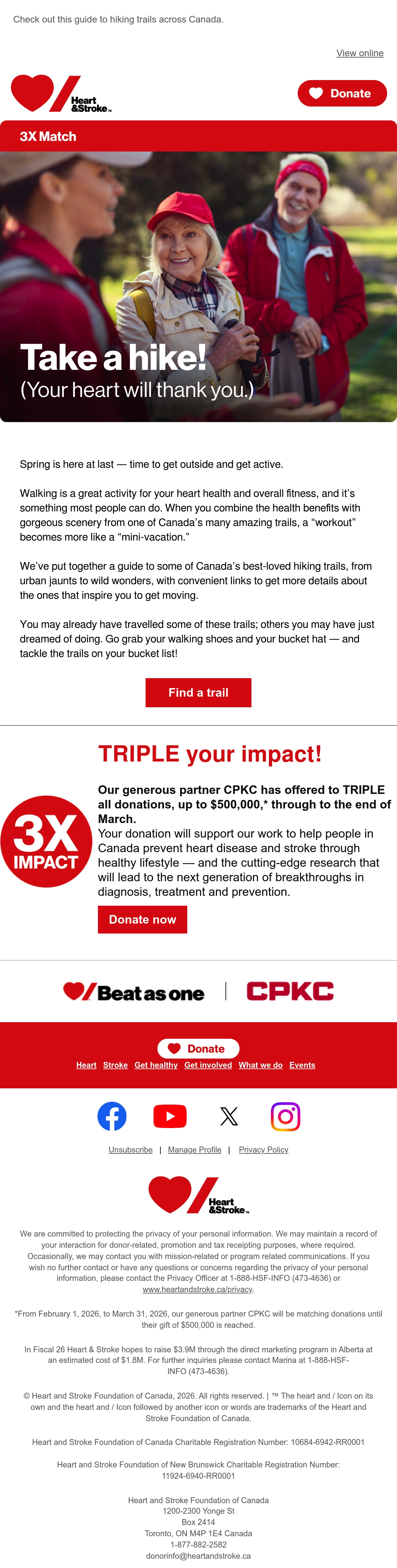Viewport: 397px width, 1568px height.
Task: Open the heartandstroke.ca/privacy link
Action: click(x=197, y=1289)
